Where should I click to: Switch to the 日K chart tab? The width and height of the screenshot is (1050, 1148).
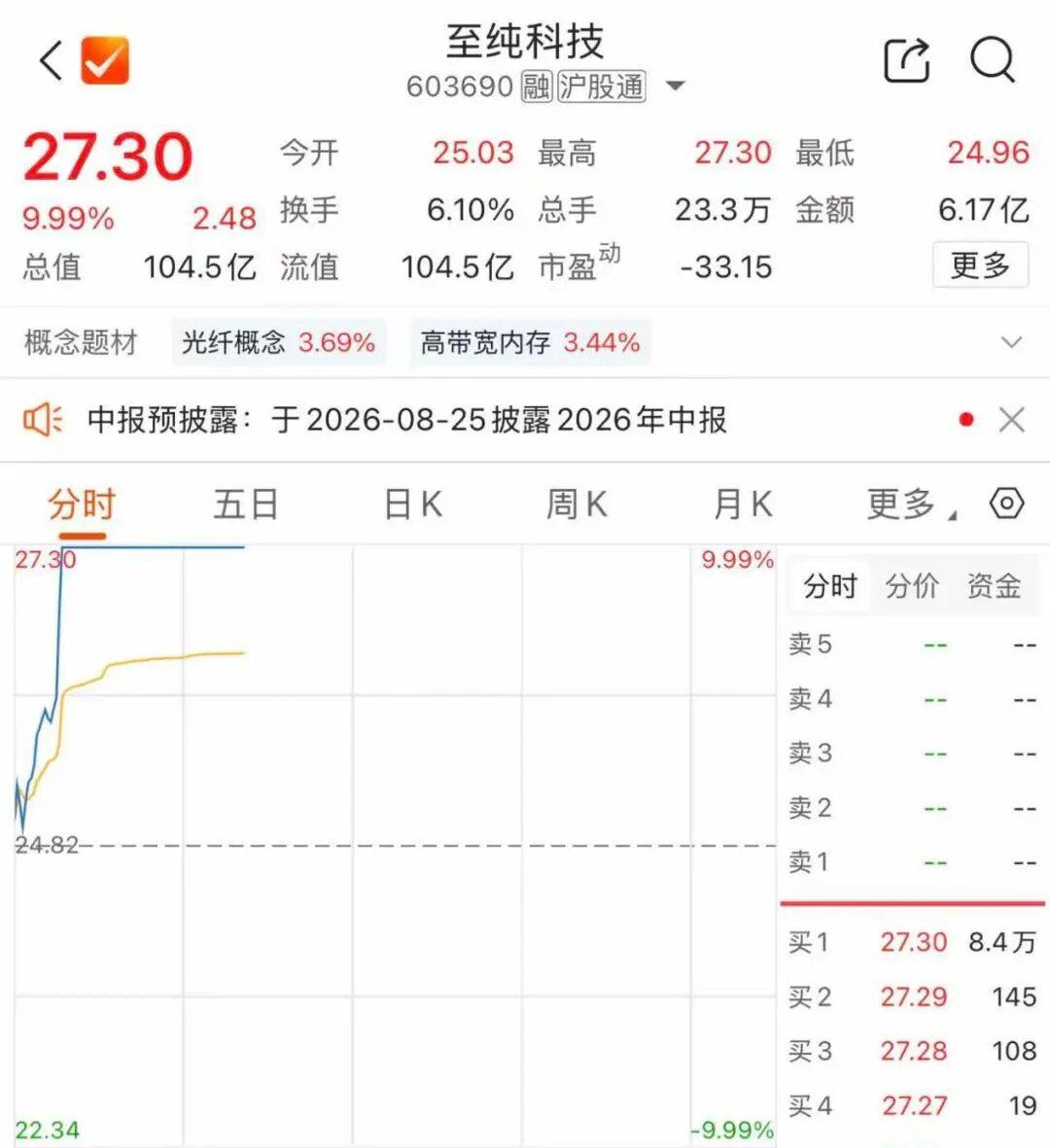pyautogui.click(x=413, y=504)
